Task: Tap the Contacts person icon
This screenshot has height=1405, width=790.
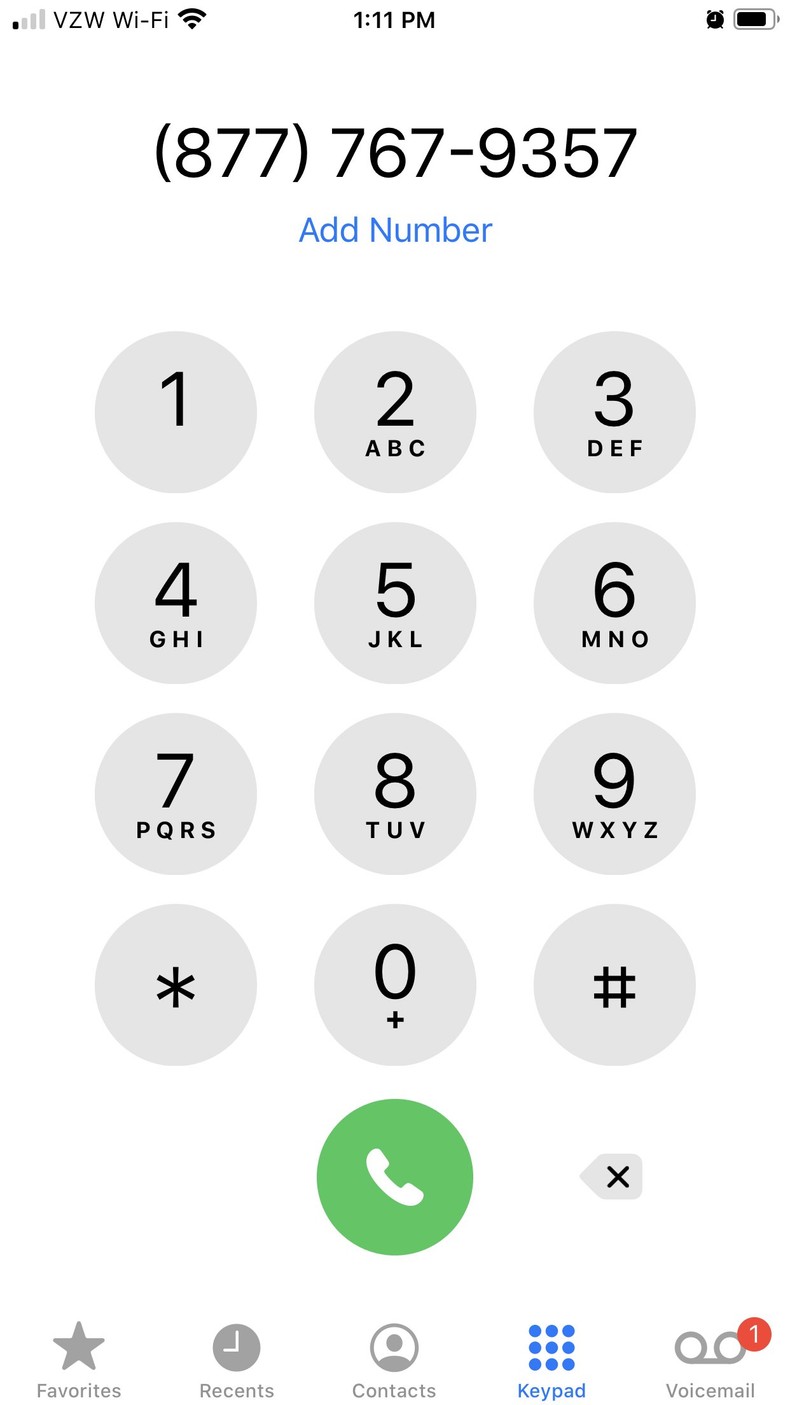Action: [x=394, y=1347]
